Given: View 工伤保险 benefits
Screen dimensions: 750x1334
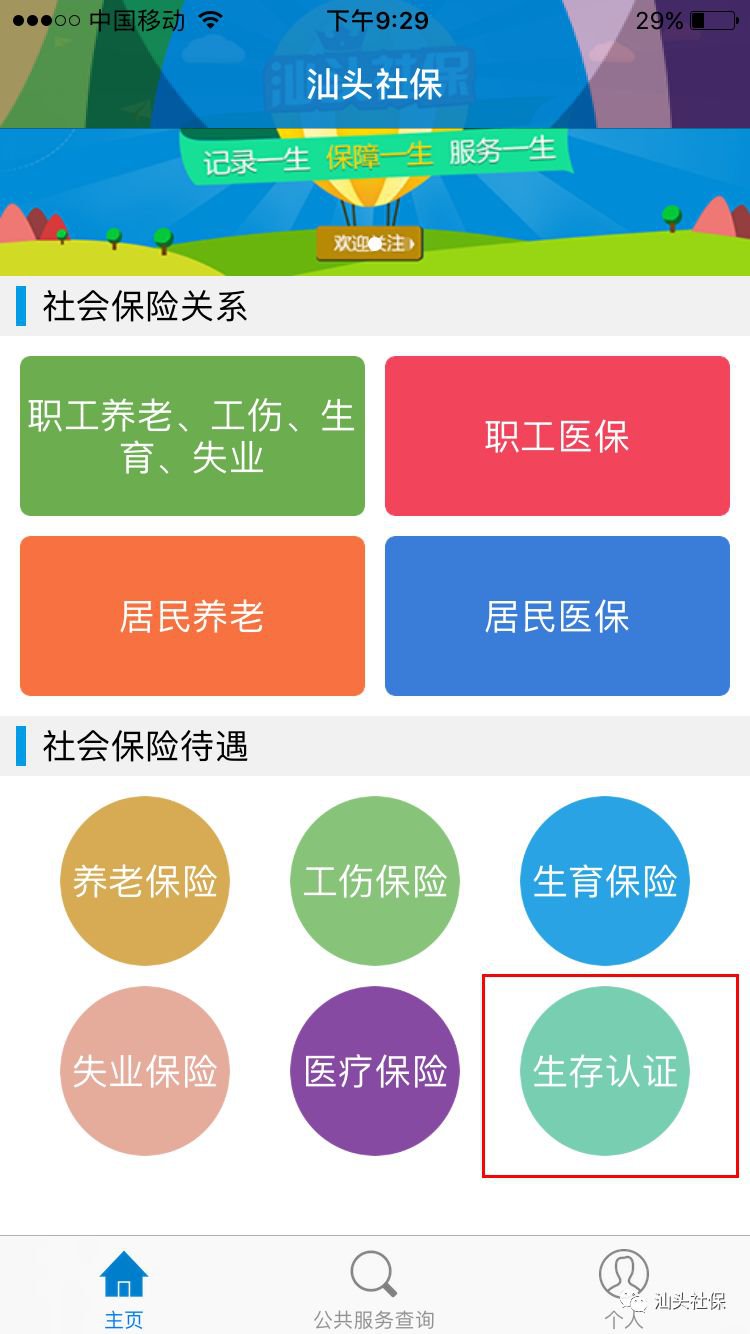Looking at the screenshot, I should 375,881.
